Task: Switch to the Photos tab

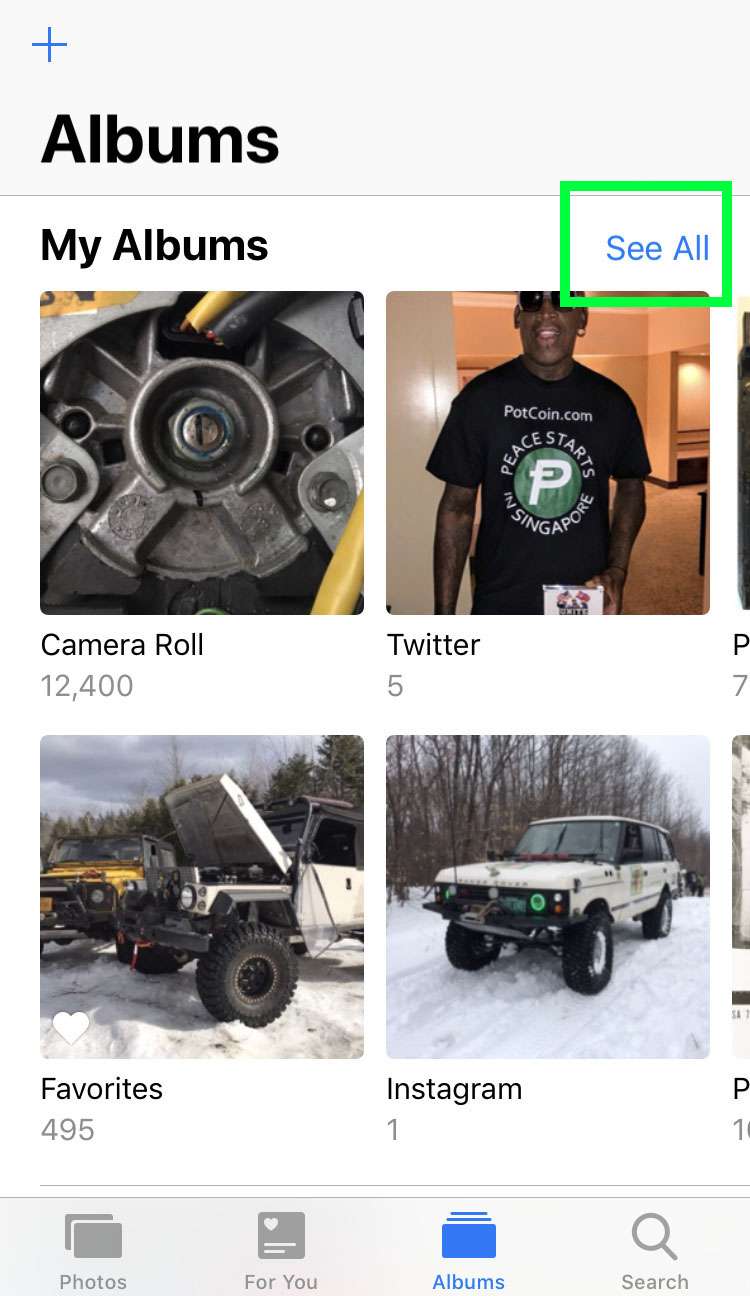Action: [x=93, y=1250]
